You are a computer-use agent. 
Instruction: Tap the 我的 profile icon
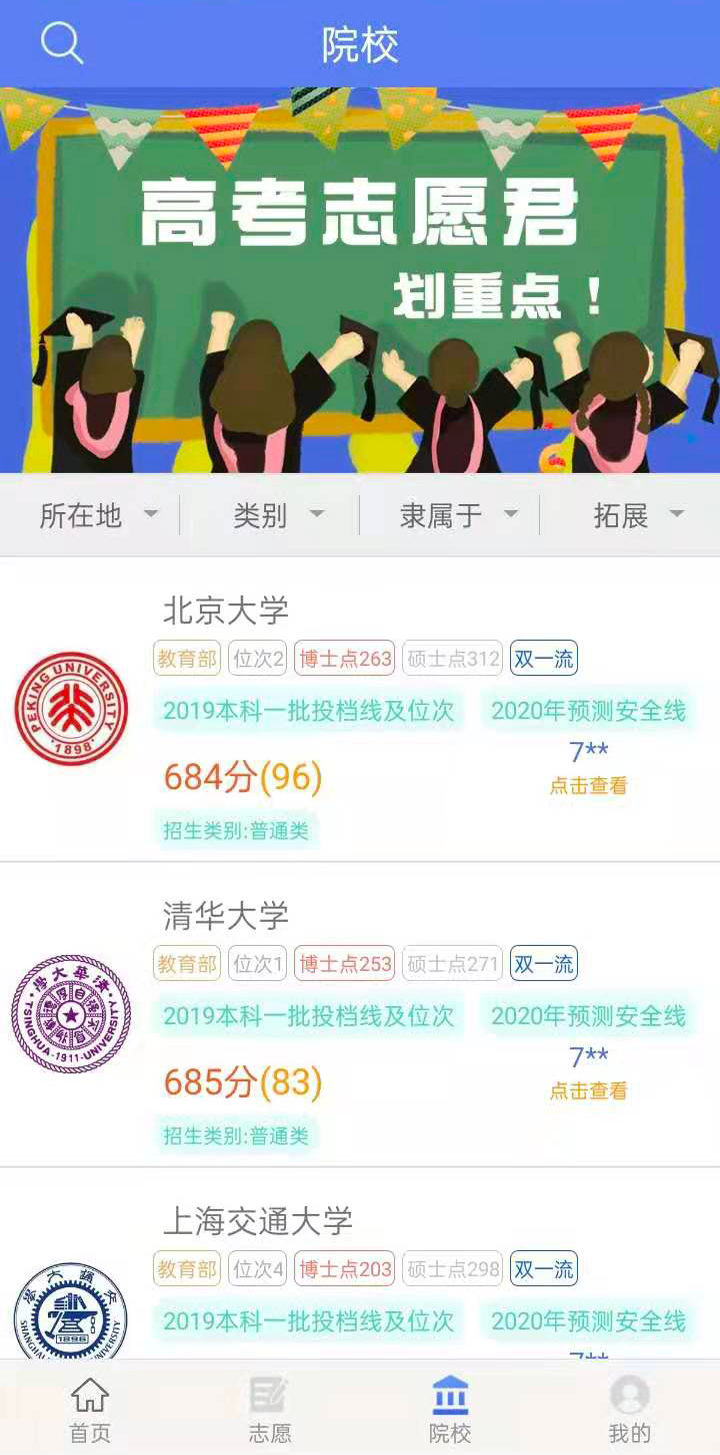tap(629, 1400)
